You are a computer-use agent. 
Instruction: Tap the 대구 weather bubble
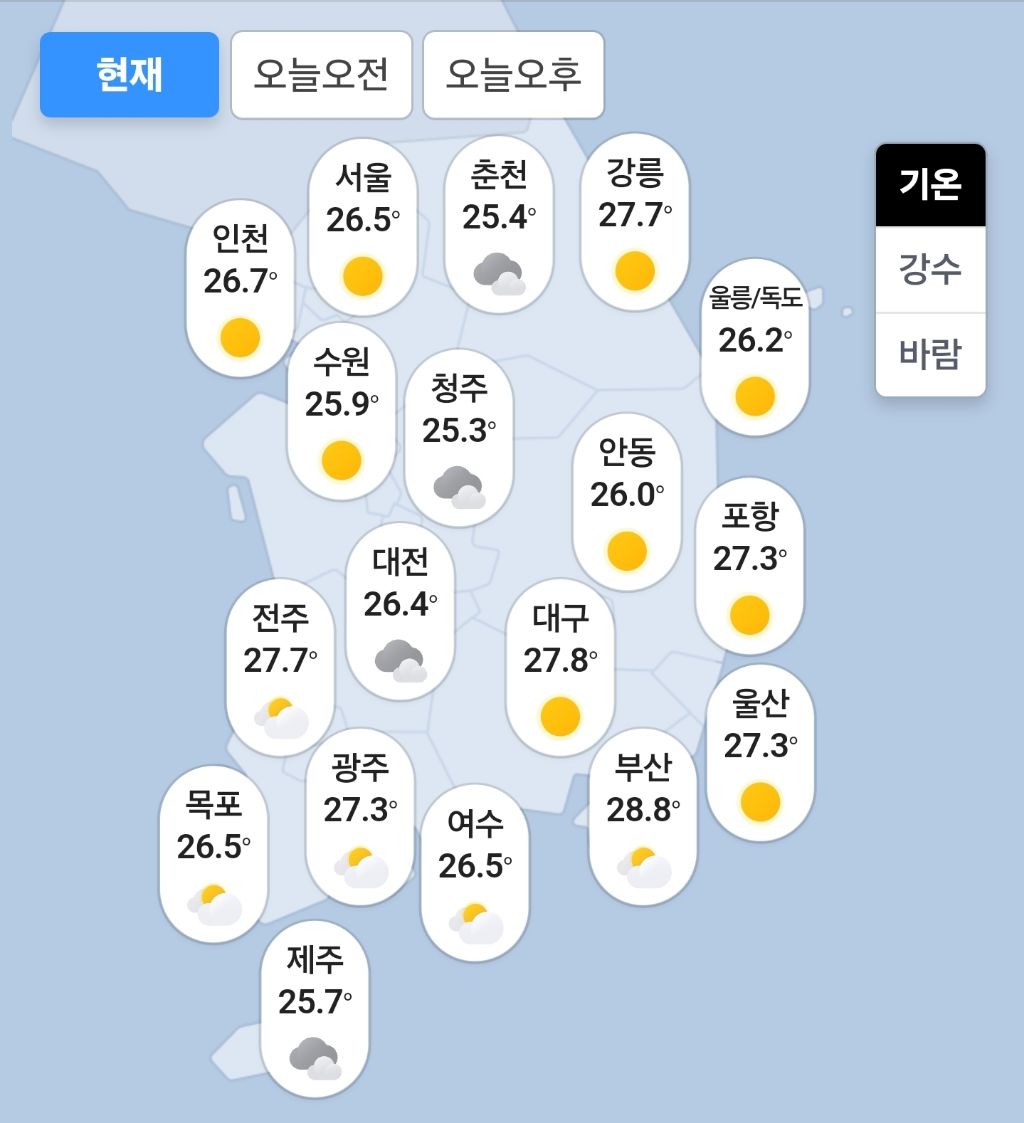click(x=560, y=667)
